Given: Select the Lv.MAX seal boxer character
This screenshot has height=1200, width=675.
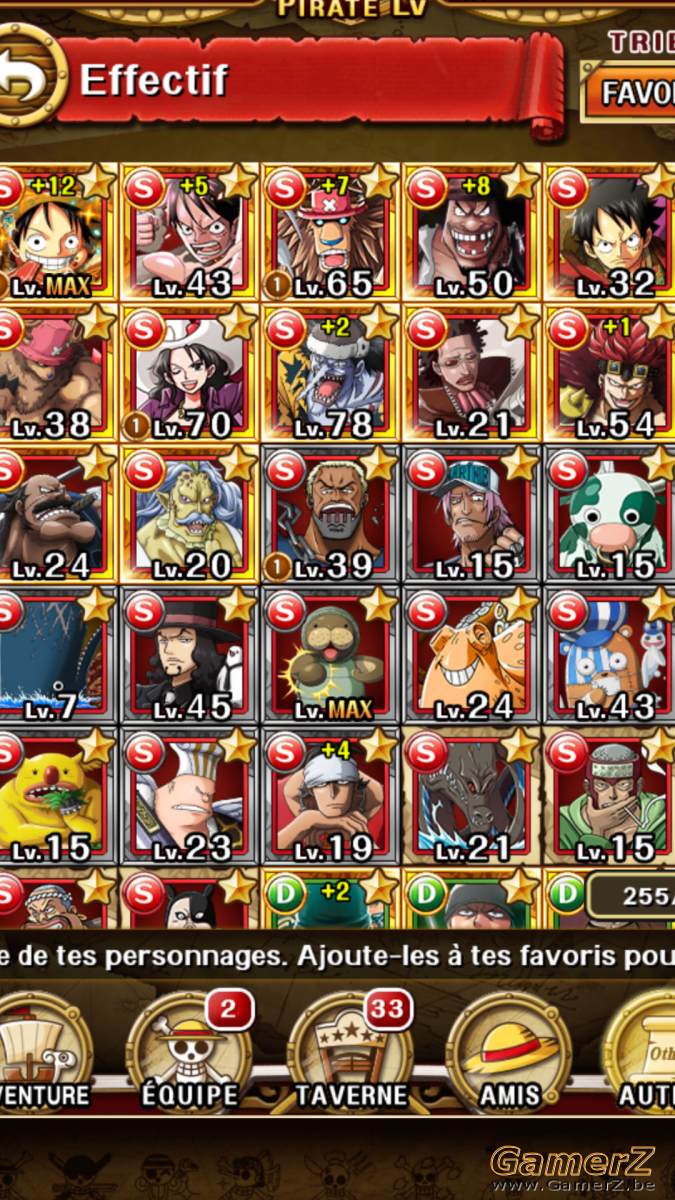Looking at the screenshot, I should [330, 656].
